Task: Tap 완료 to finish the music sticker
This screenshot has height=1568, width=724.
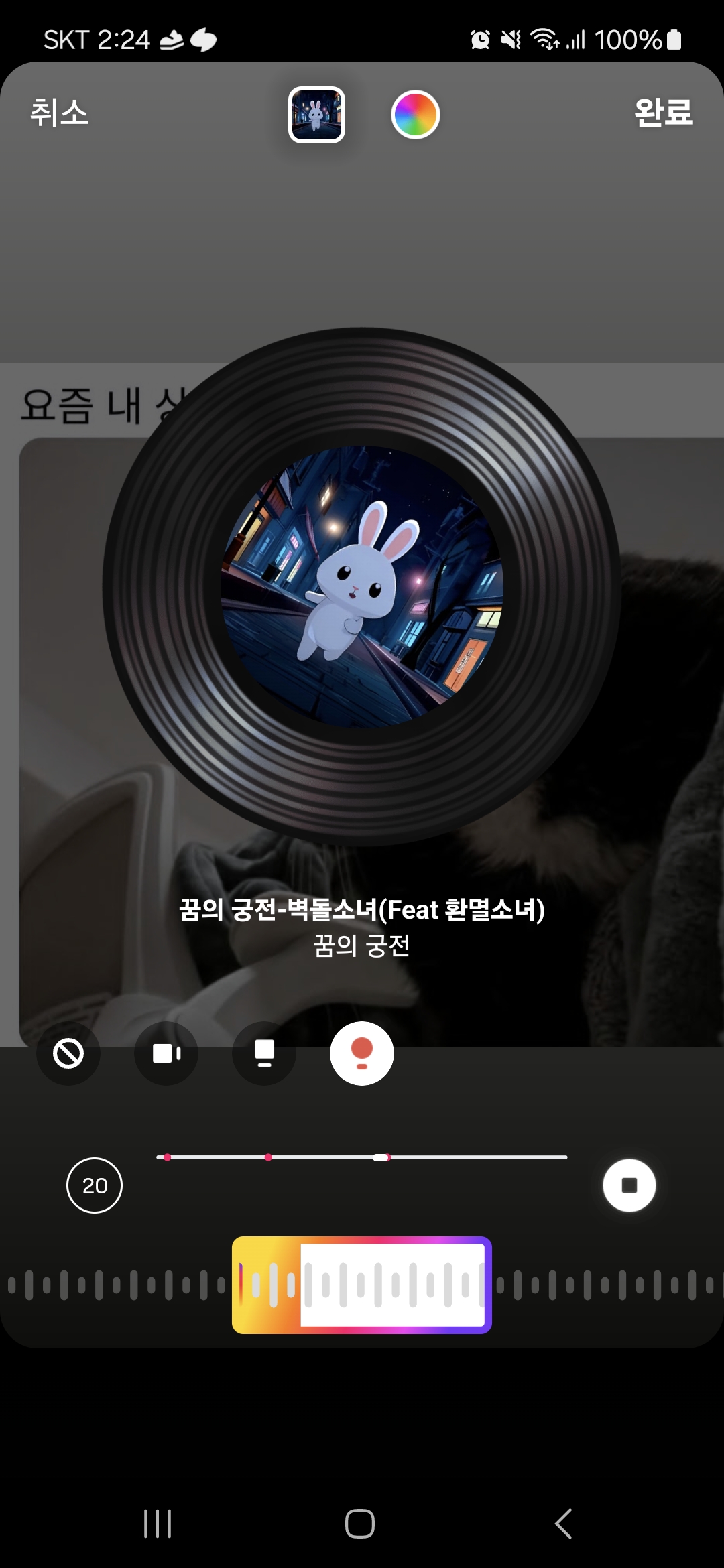Action: (x=663, y=113)
